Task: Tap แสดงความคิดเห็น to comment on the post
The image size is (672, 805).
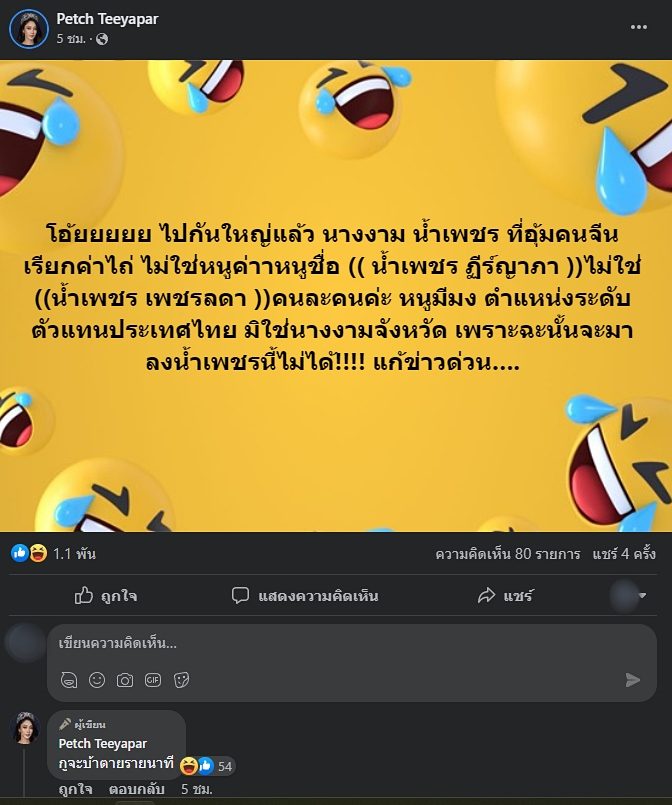Action: click(x=305, y=596)
